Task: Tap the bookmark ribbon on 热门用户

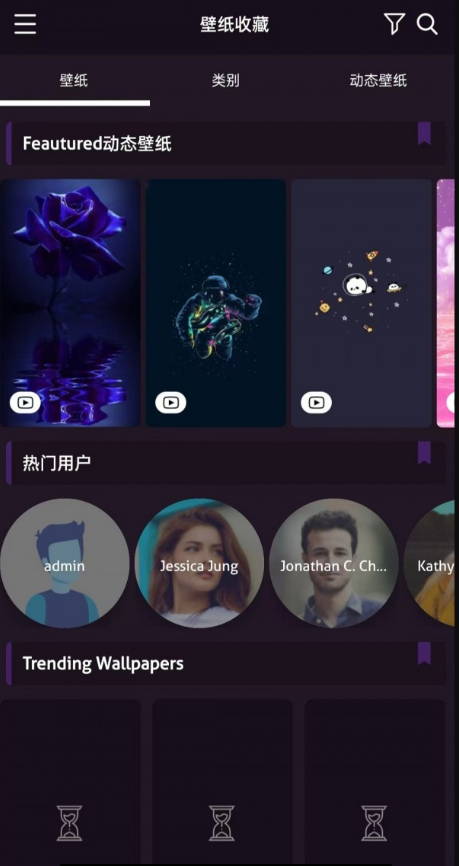Action: 424,453
